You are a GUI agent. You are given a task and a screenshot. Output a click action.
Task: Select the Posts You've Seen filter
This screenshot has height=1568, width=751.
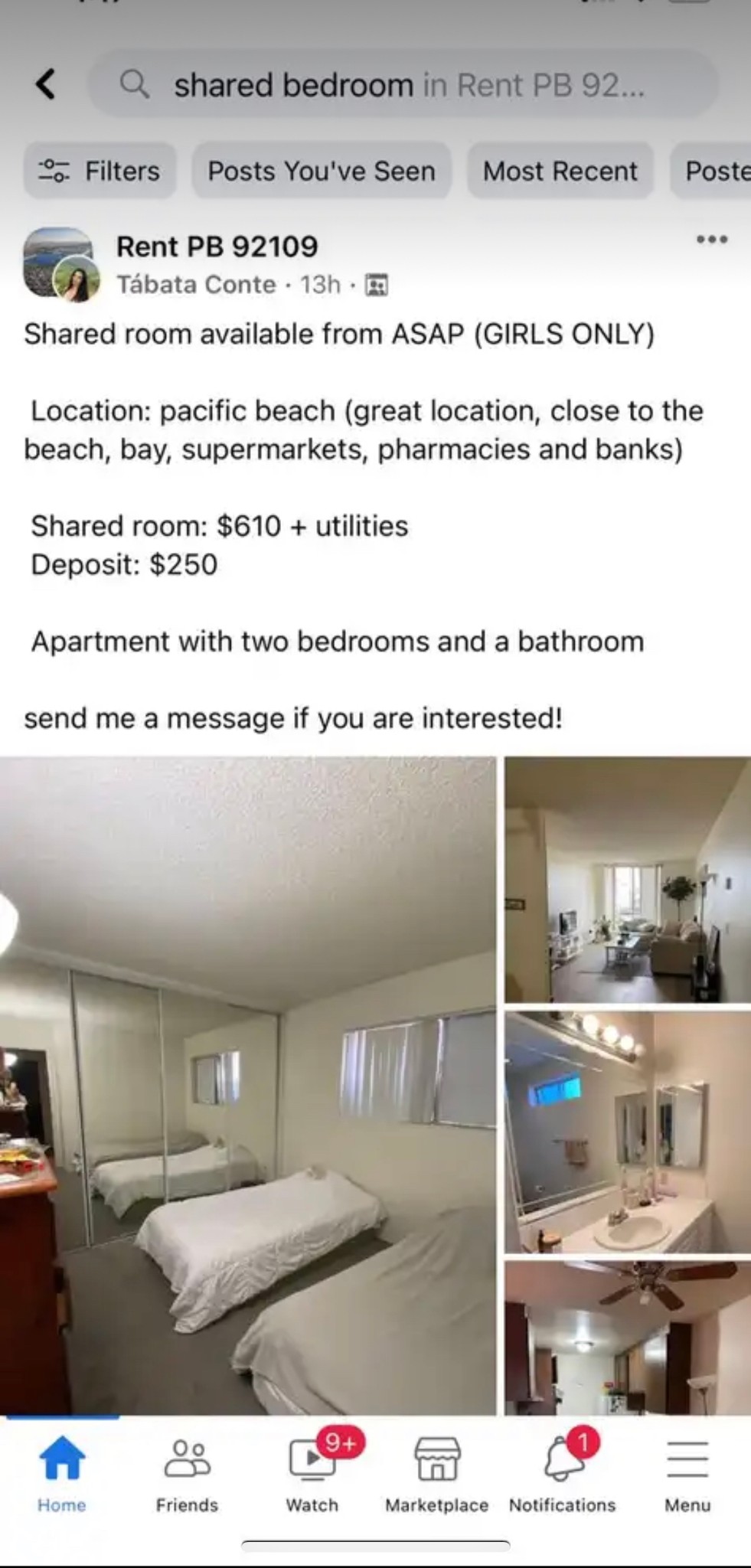coord(322,171)
